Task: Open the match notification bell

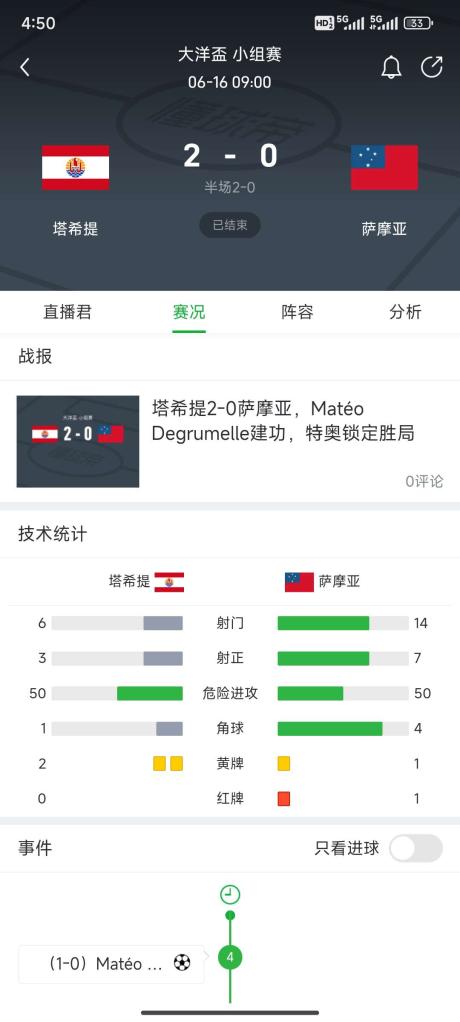Action: point(391,67)
